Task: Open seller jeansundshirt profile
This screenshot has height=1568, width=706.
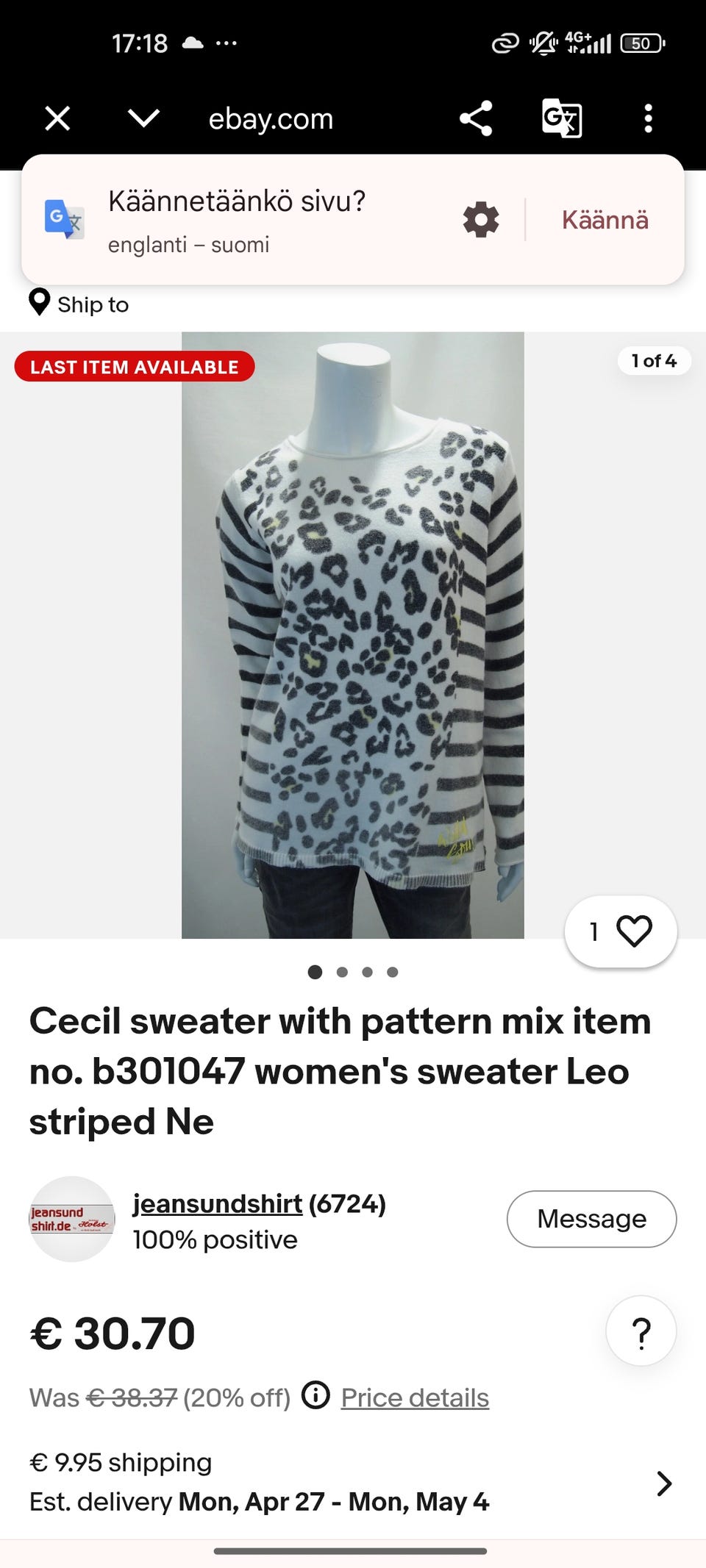Action: pyautogui.click(x=217, y=1204)
